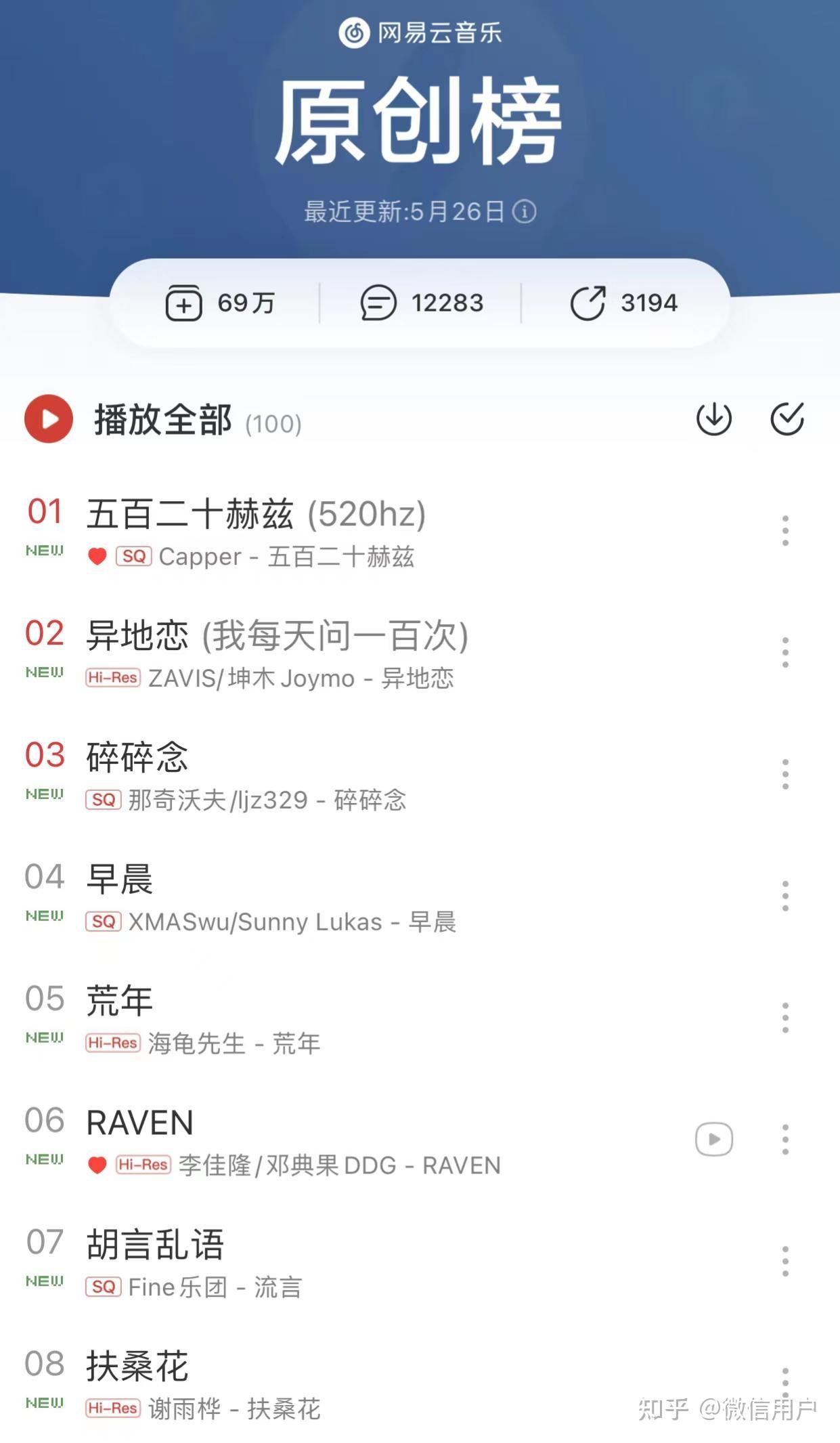Tap the red Play All icon
This screenshot has height=1443, width=840.
coord(48,419)
